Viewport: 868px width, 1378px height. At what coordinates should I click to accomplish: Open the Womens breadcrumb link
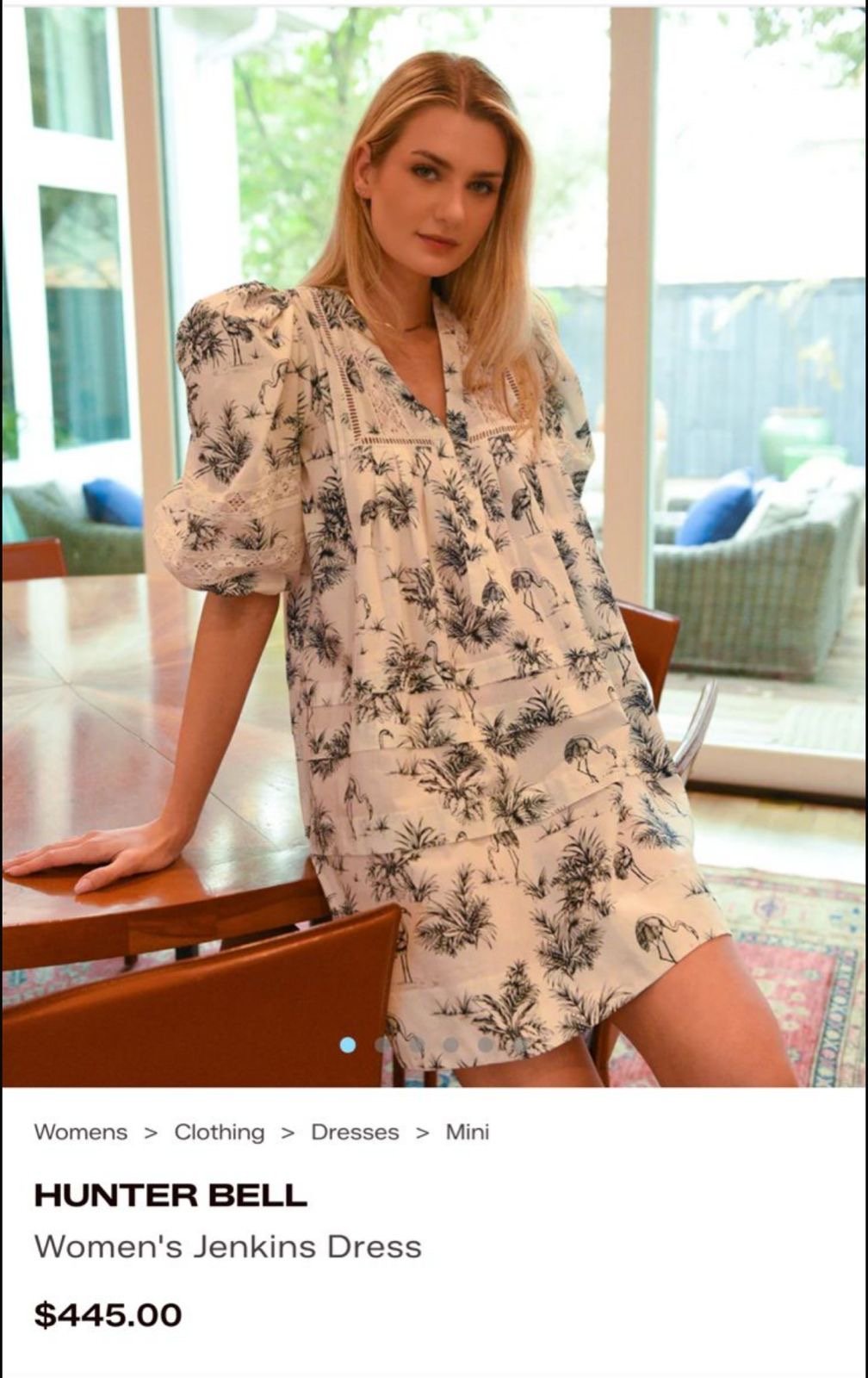tap(80, 1132)
